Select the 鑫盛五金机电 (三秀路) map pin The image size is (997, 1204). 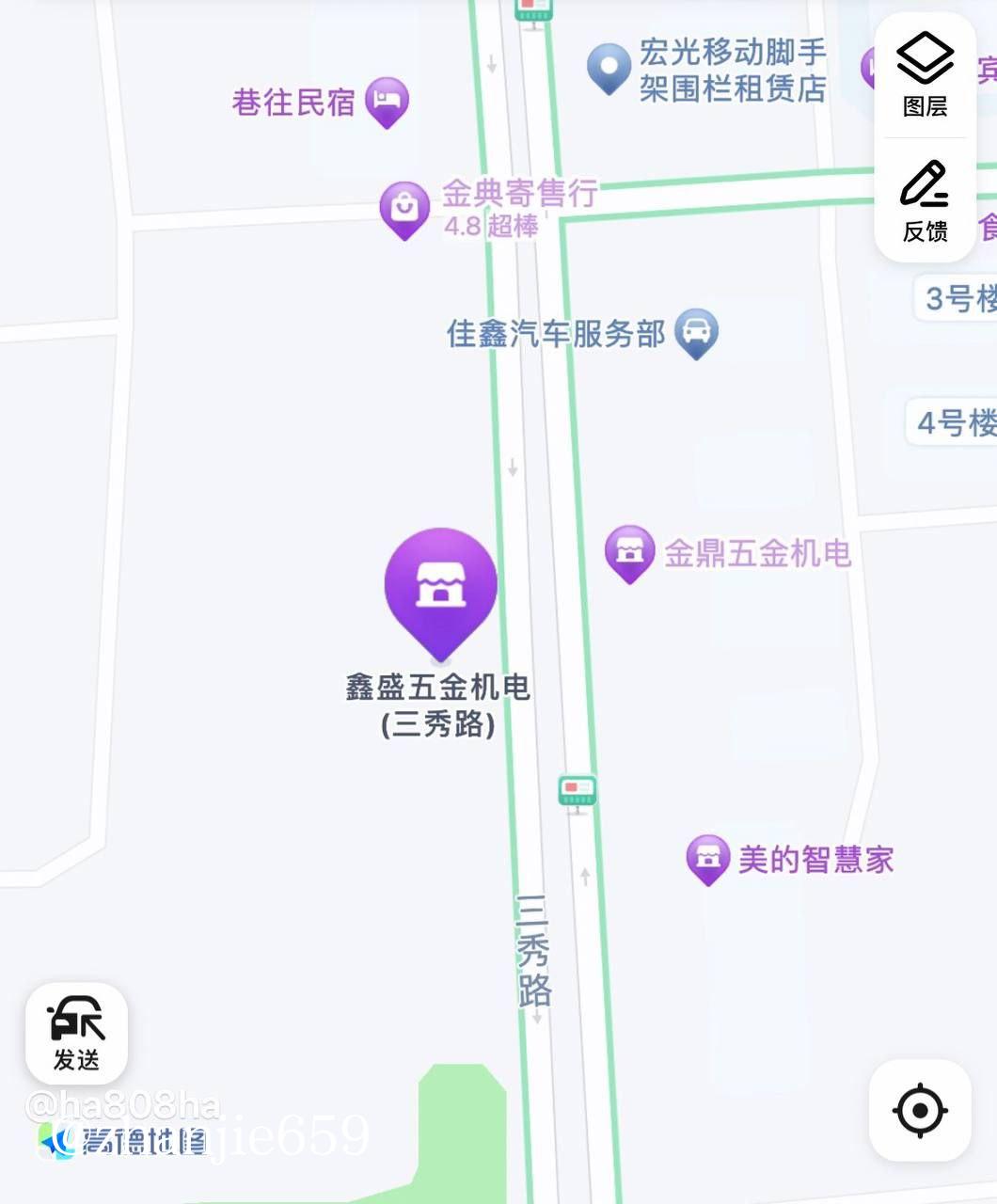click(440, 588)
